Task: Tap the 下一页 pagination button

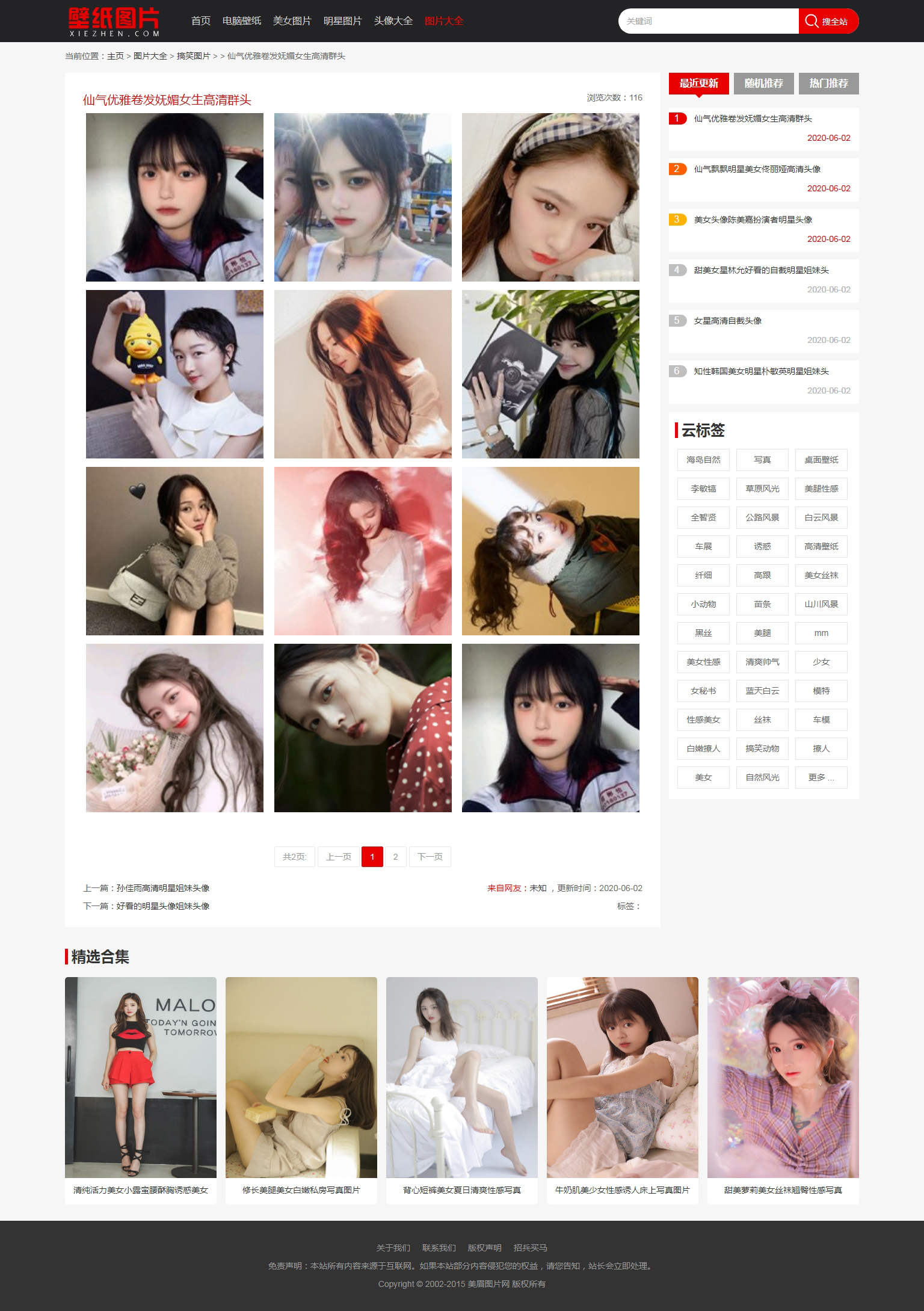Action: point(430,857)
